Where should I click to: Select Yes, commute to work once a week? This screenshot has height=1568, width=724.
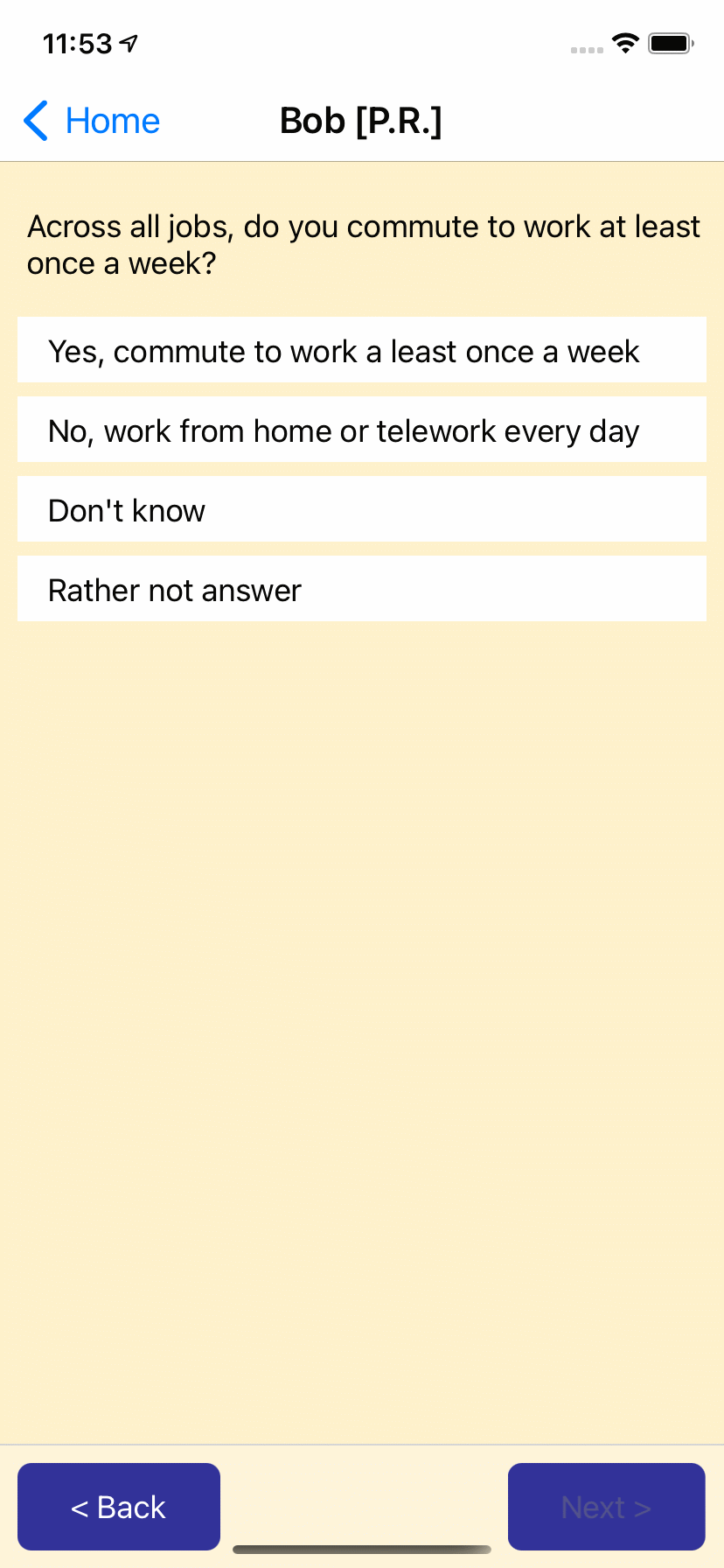[361, 351]
